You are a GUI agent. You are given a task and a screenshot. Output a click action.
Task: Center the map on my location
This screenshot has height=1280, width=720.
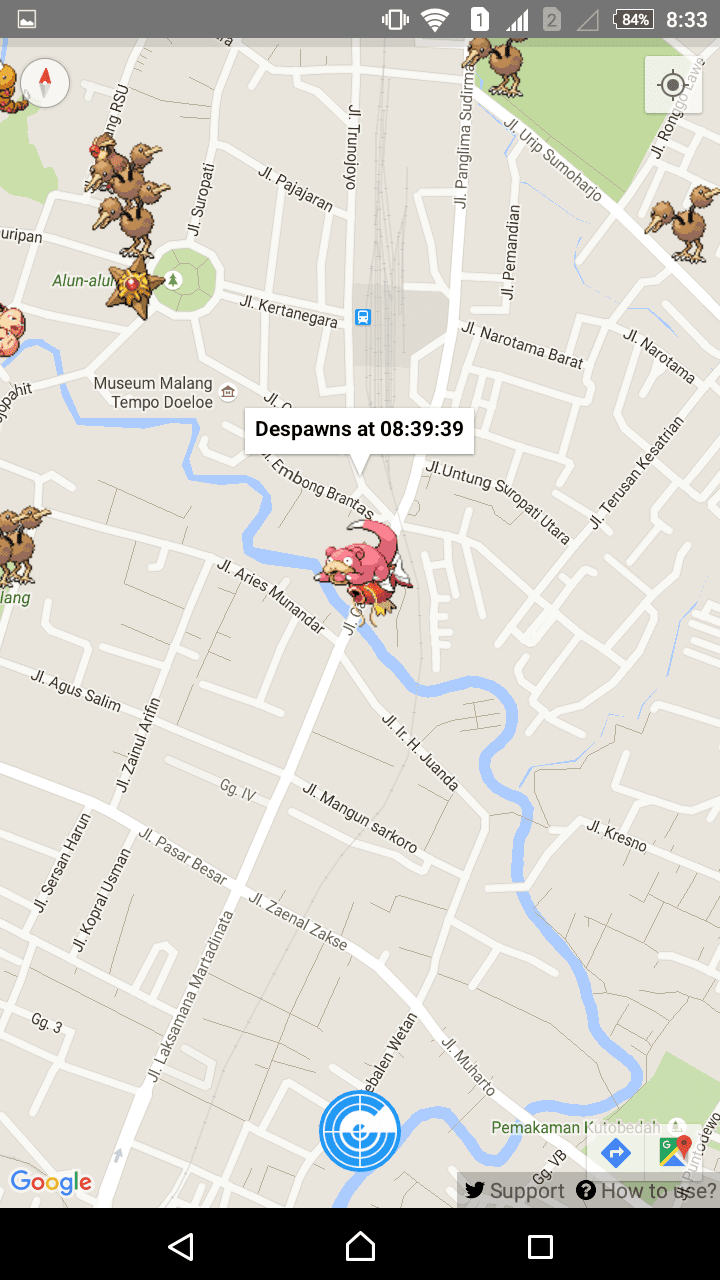pos(673,85)
